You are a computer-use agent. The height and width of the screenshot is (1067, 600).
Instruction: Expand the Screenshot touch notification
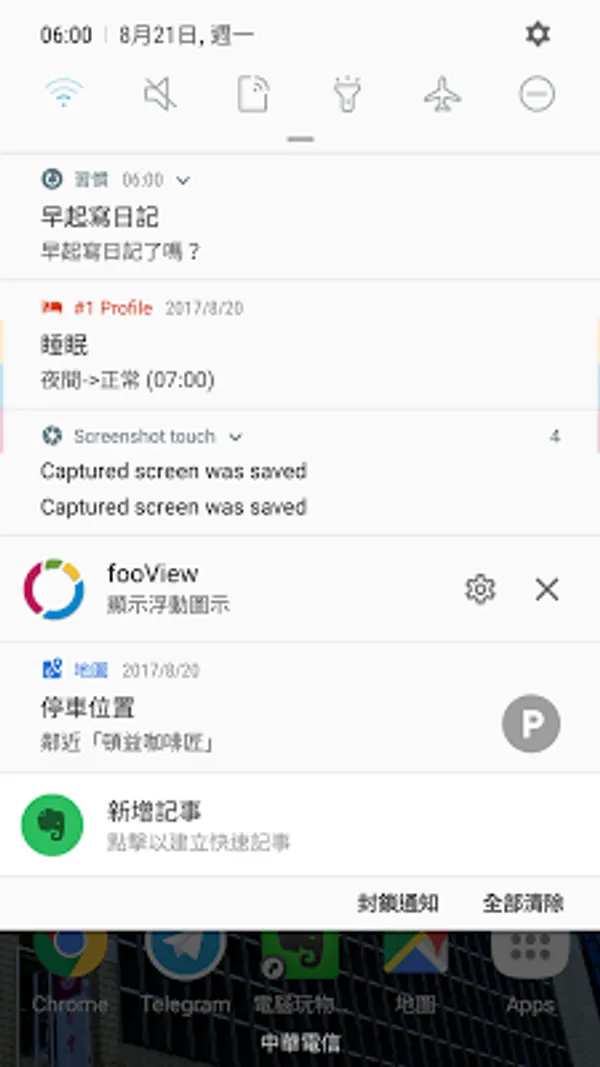click(x=236, y=437)
